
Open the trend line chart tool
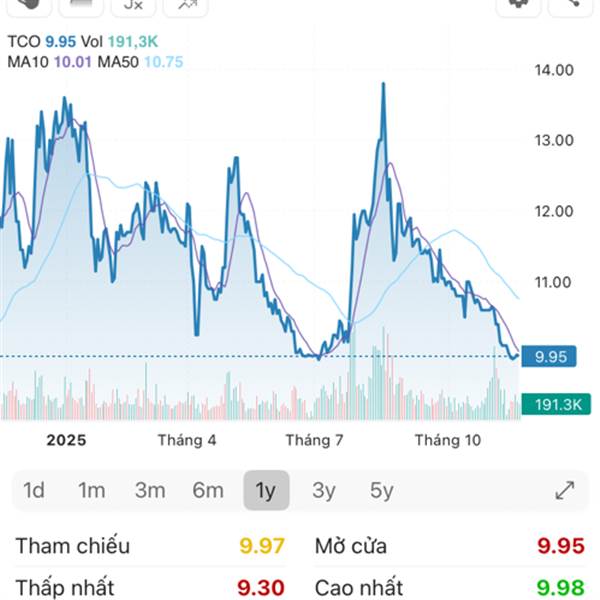click(x=186, y=5)
